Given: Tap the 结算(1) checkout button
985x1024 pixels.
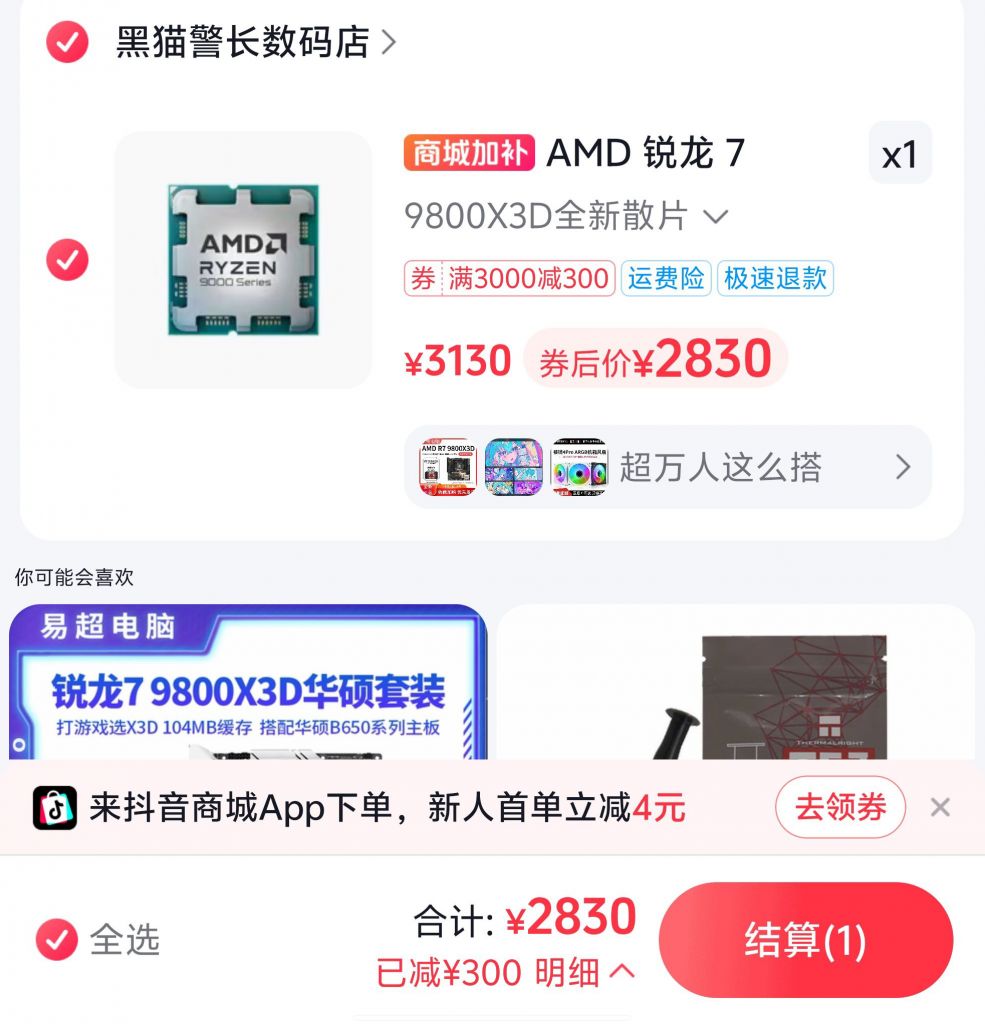Looking at the screenshot, I should [806, 940].
